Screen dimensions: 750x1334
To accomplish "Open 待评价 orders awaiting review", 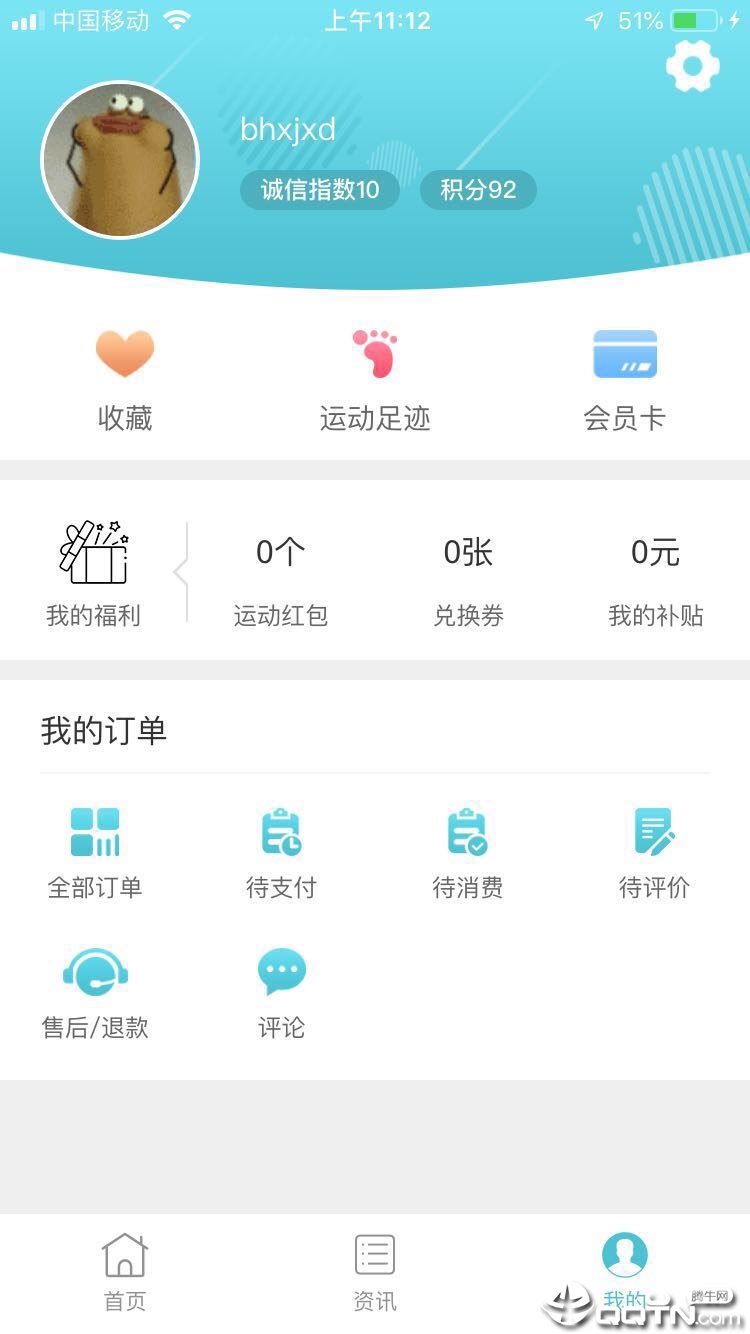I will point(654,852).
